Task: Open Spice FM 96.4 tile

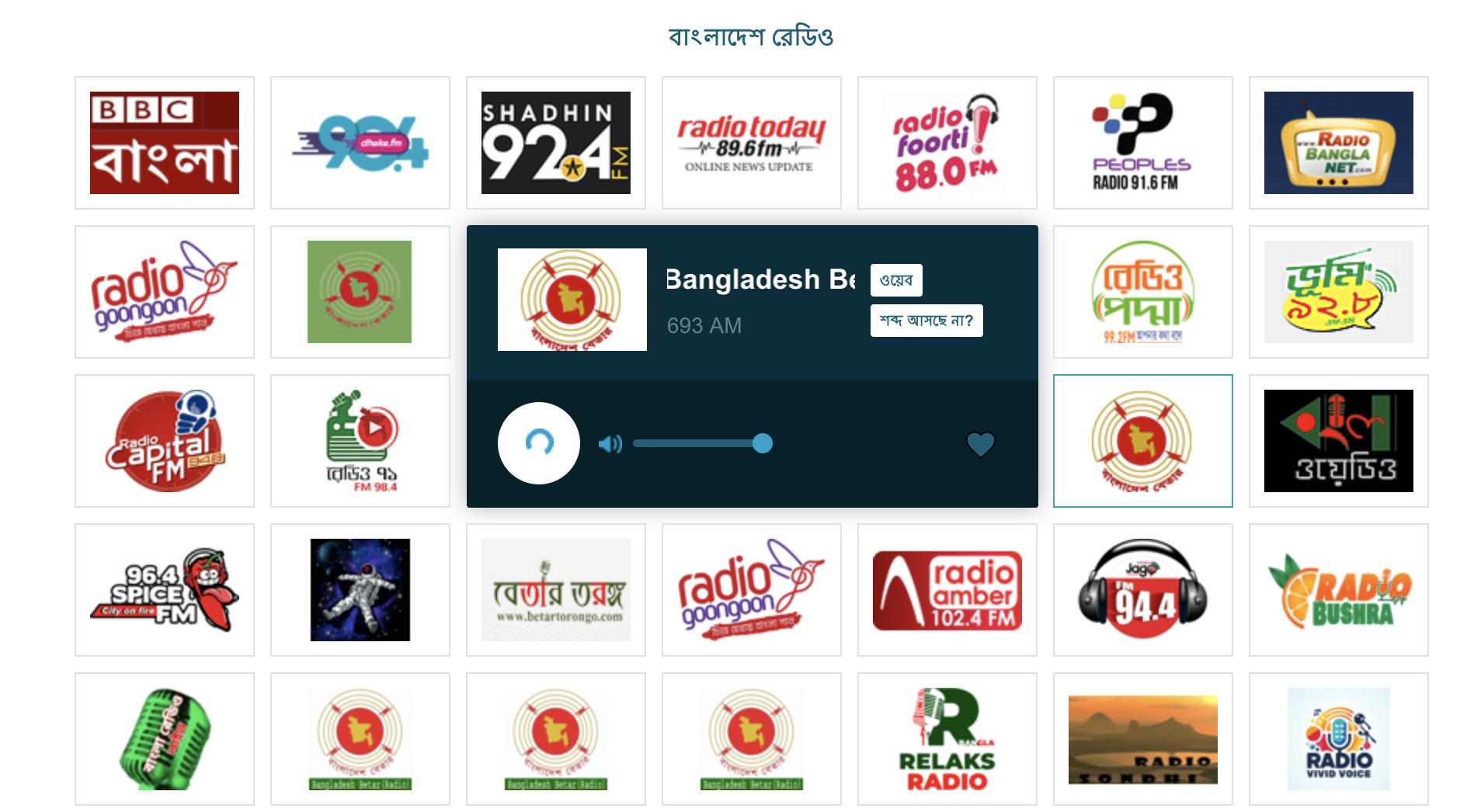Action: click(165, 590)
